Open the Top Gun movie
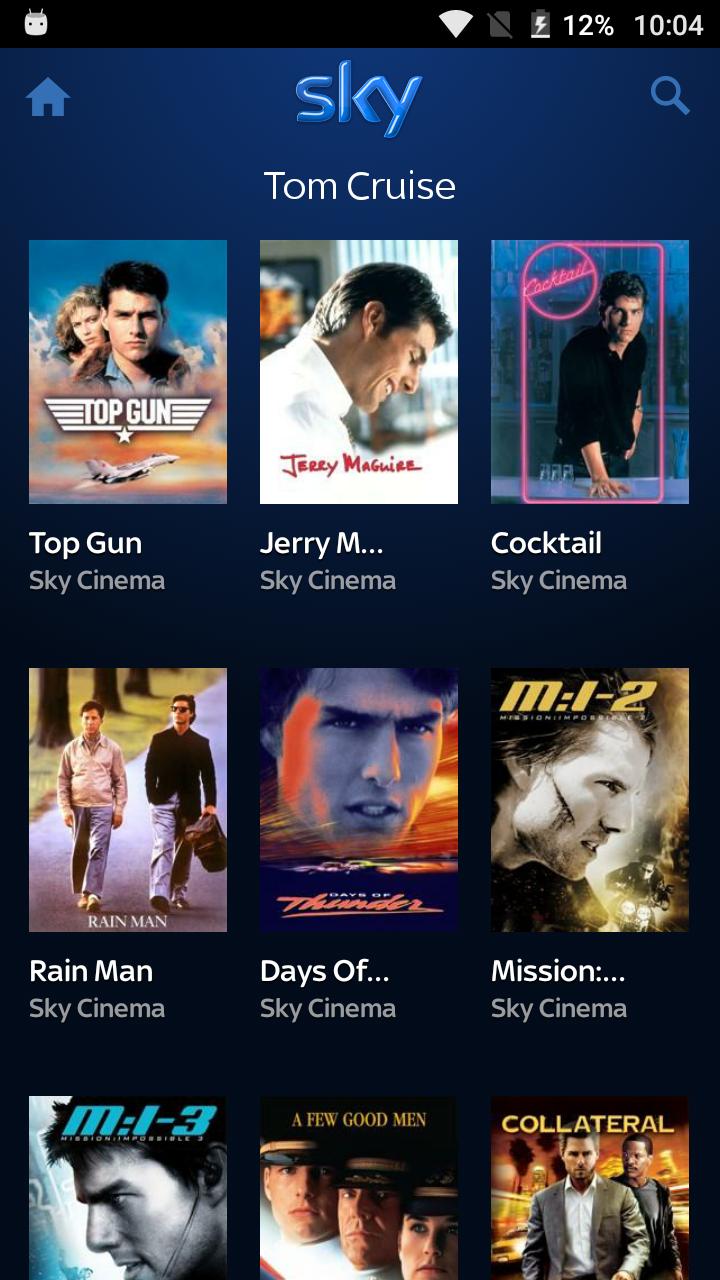This screenshot has width=720, height=1280. (128, 372)
